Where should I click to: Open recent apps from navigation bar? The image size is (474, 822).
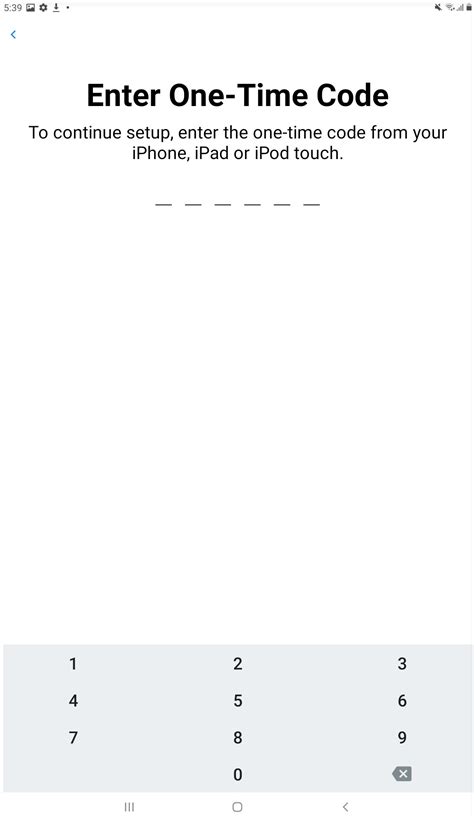129,807
